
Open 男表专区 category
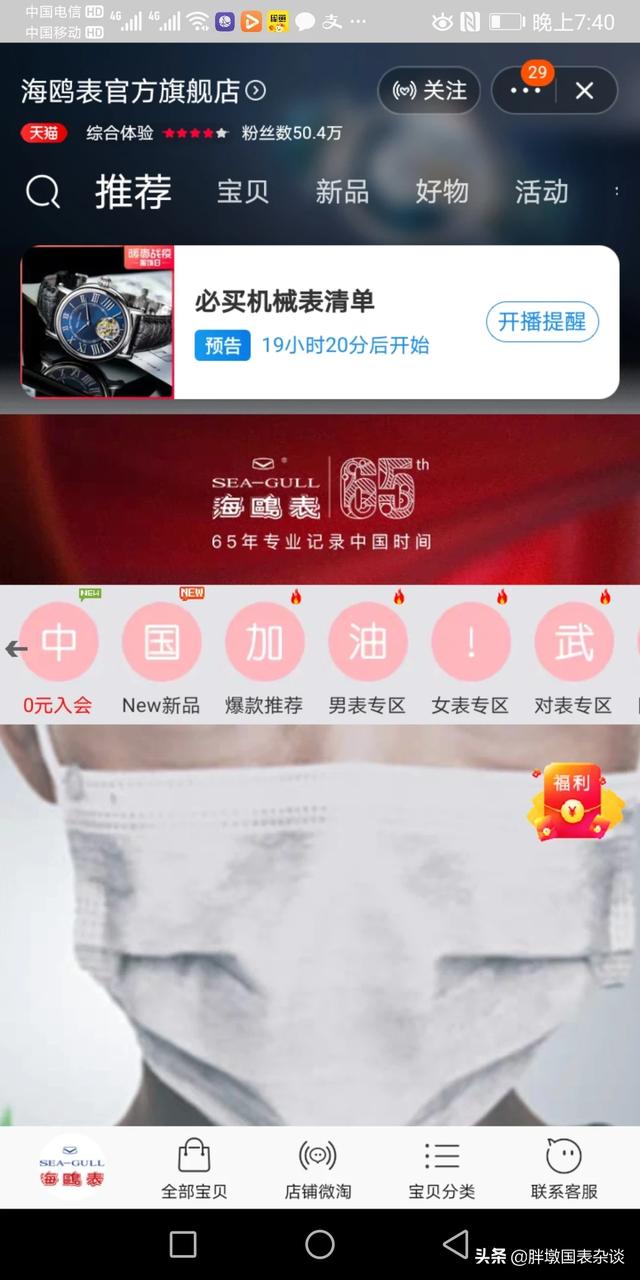coord(367,655)
